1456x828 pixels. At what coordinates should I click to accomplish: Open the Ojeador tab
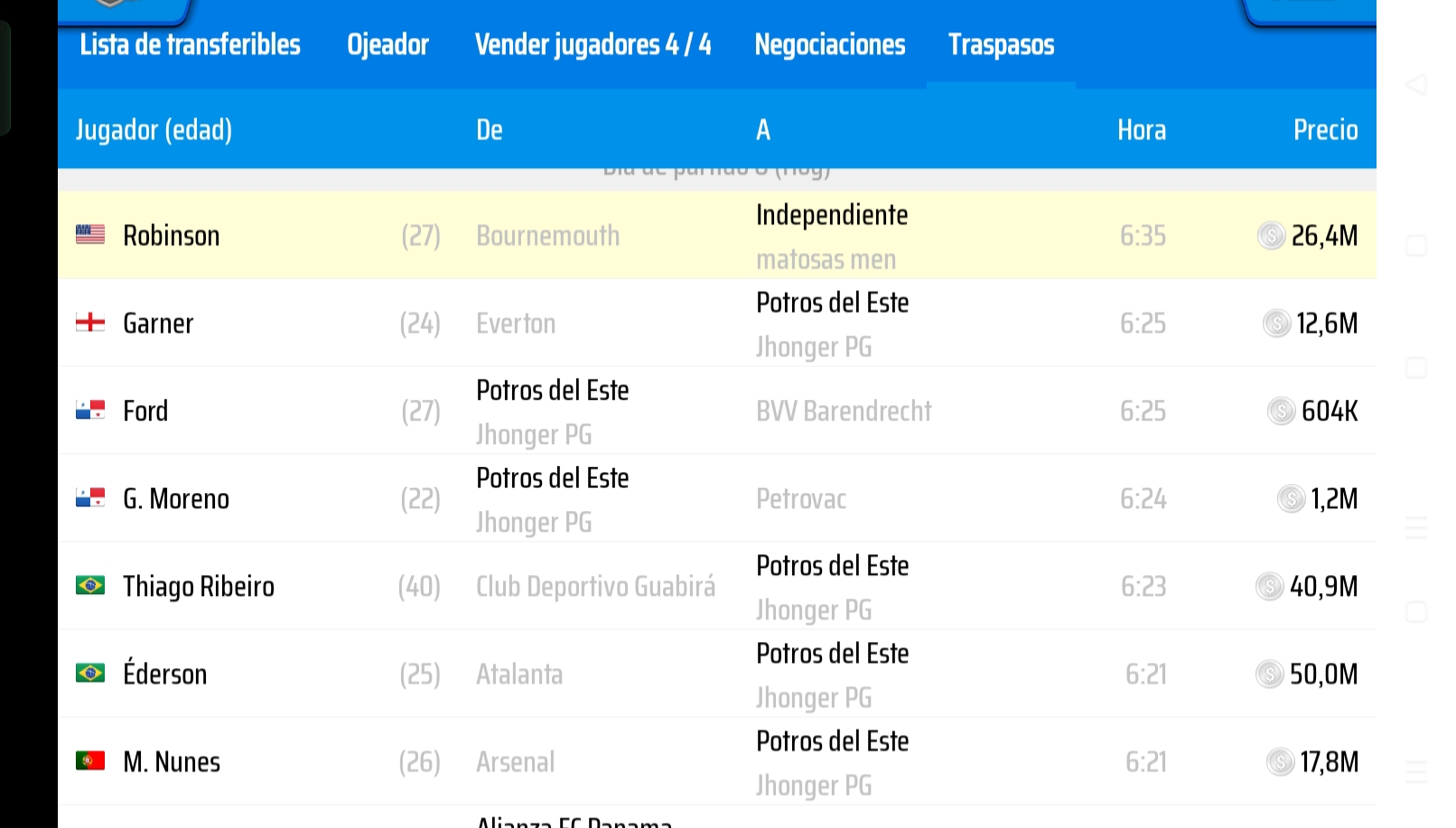click(x=387, y=44)
